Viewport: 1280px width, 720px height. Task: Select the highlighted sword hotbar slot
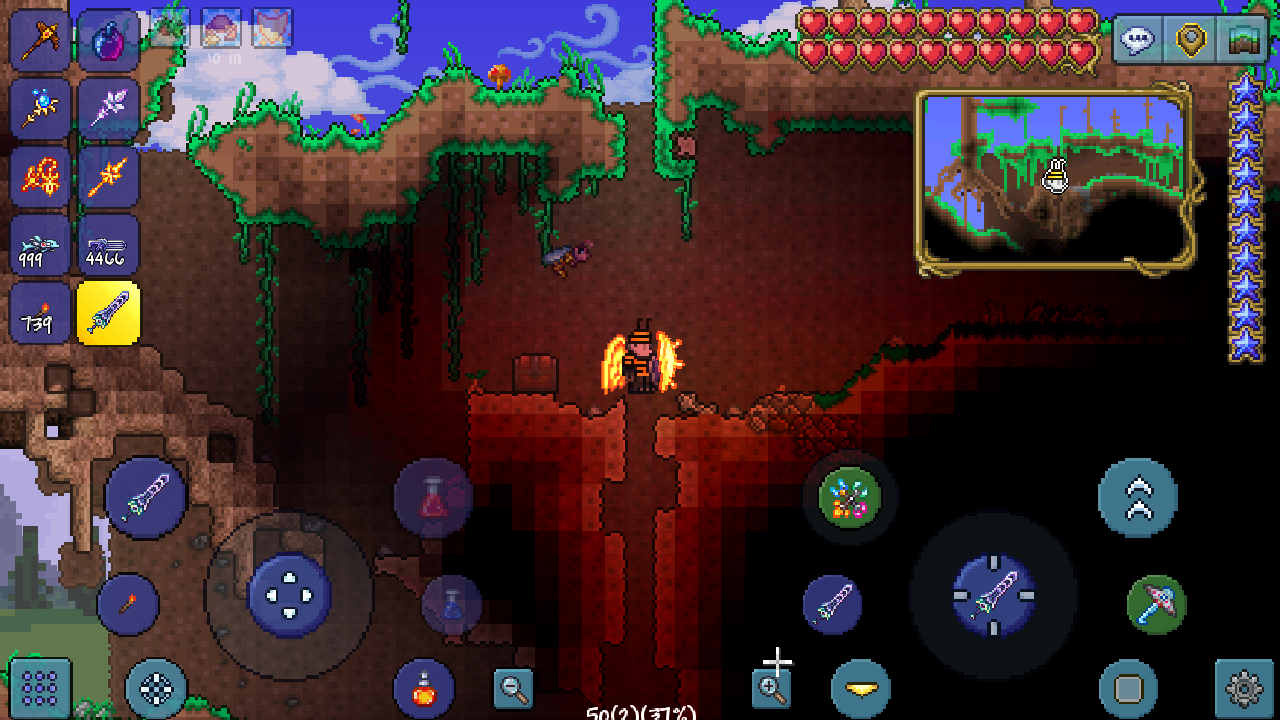coord(108,313)
